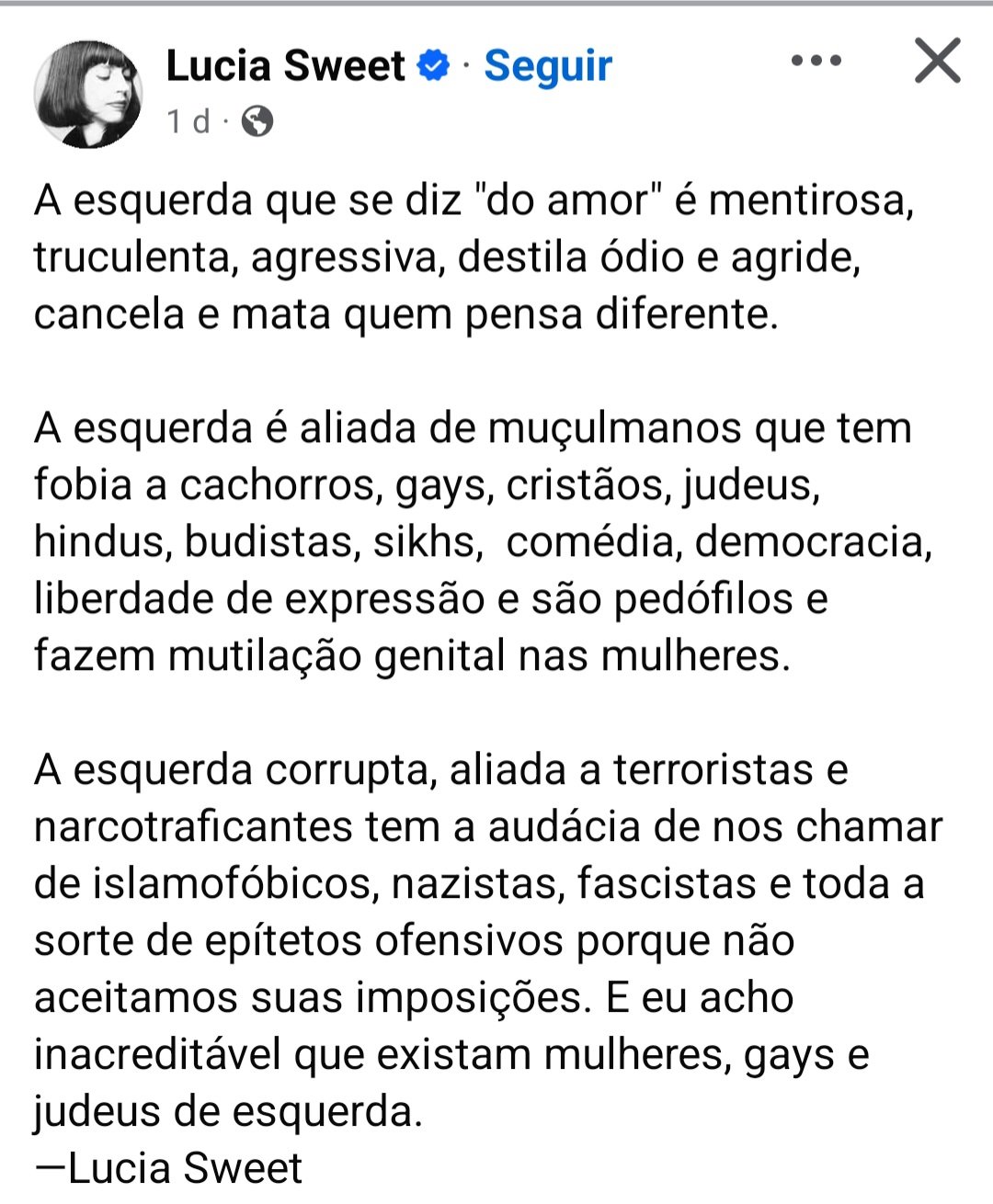Tap Seguir to follow Lucia Sweet
This screenshot has height=1204, width=993.
(548, 66)
